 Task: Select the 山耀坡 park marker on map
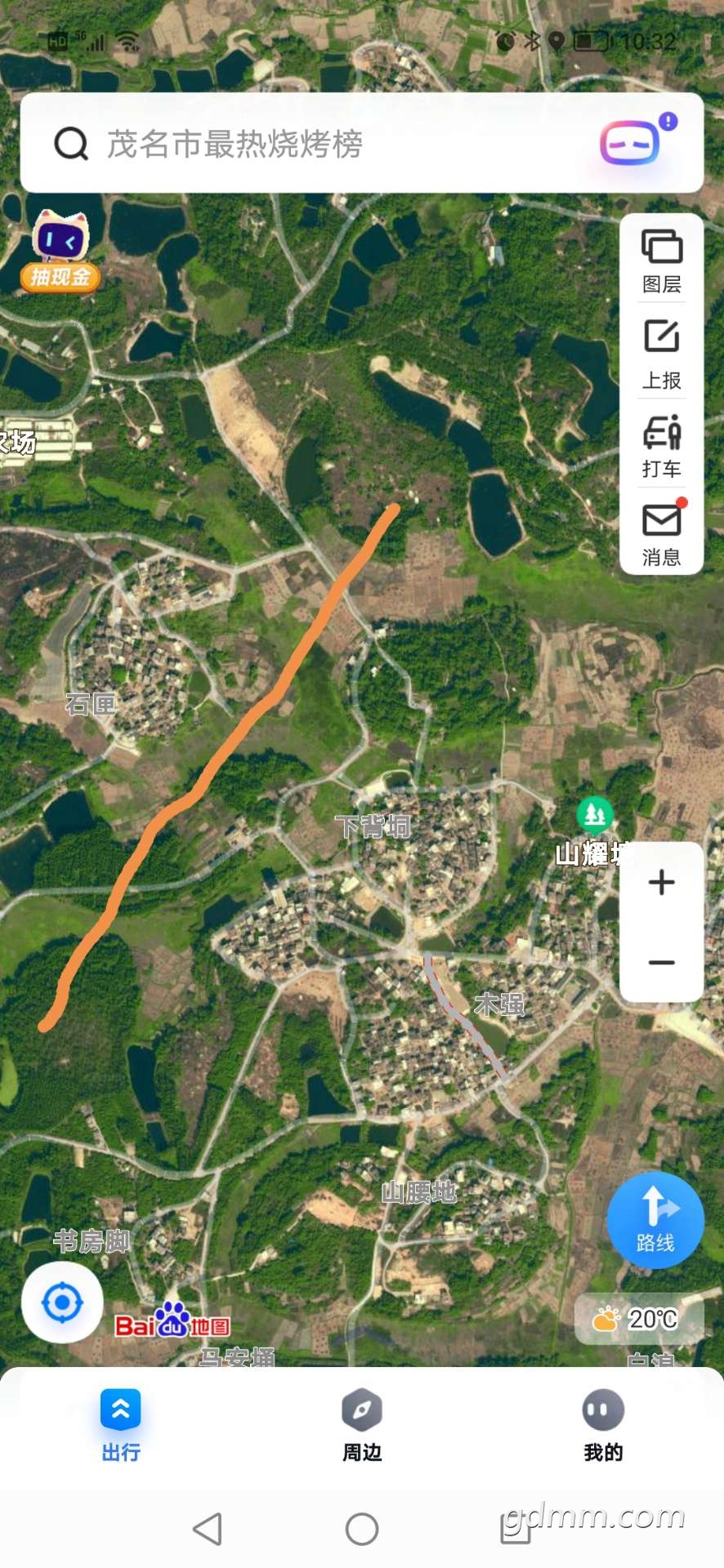click(595, 814)
